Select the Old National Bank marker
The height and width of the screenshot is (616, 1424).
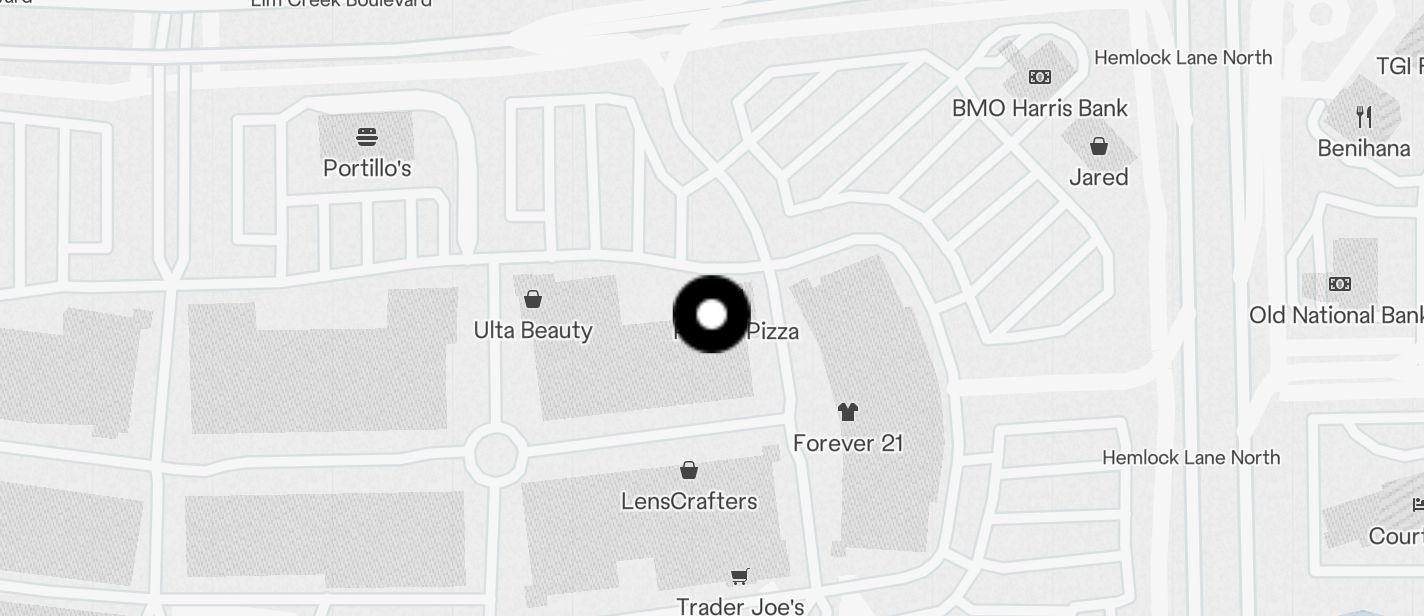point(1340,284)
